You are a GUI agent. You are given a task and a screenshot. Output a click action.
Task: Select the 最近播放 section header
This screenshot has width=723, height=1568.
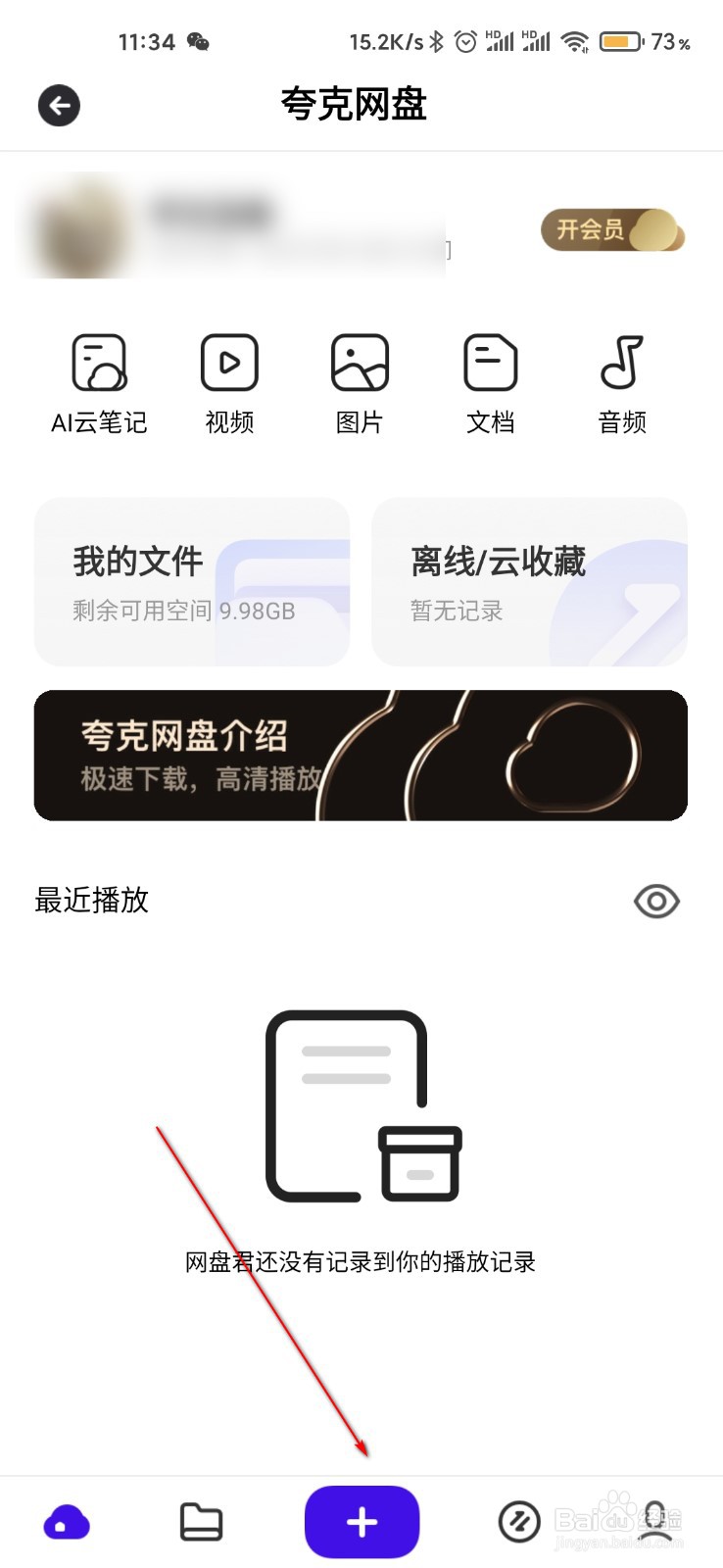click(x=91, y=901)
